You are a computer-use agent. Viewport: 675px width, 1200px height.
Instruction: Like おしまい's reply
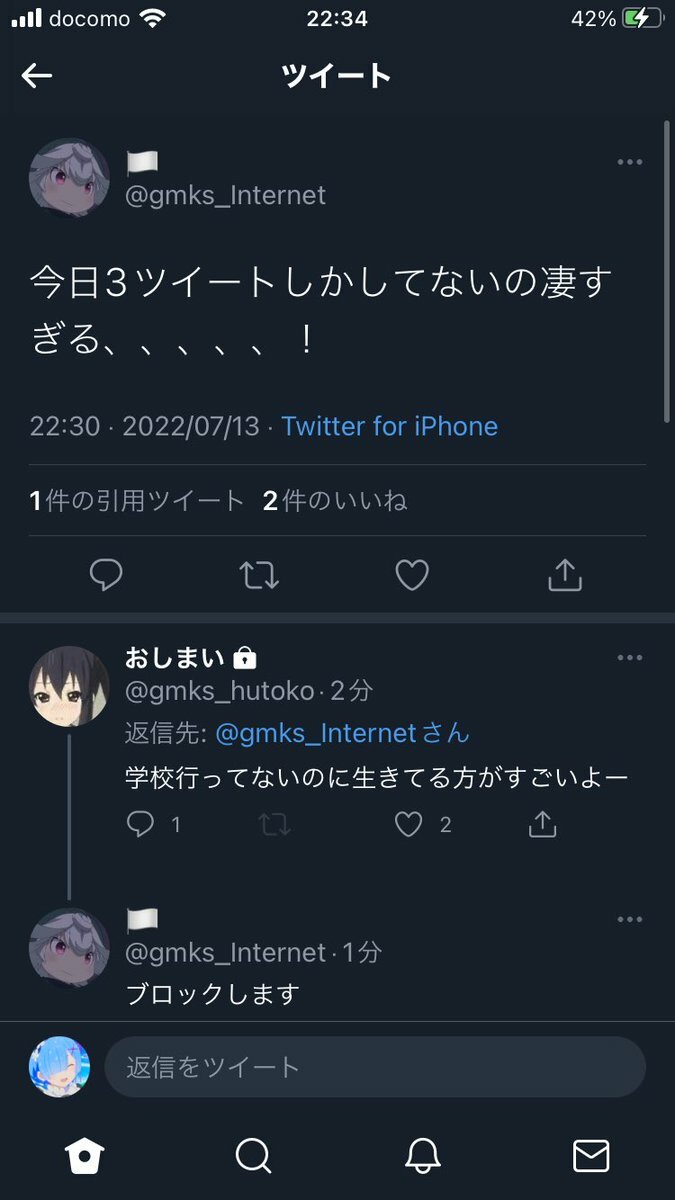[x=409, y=824]
